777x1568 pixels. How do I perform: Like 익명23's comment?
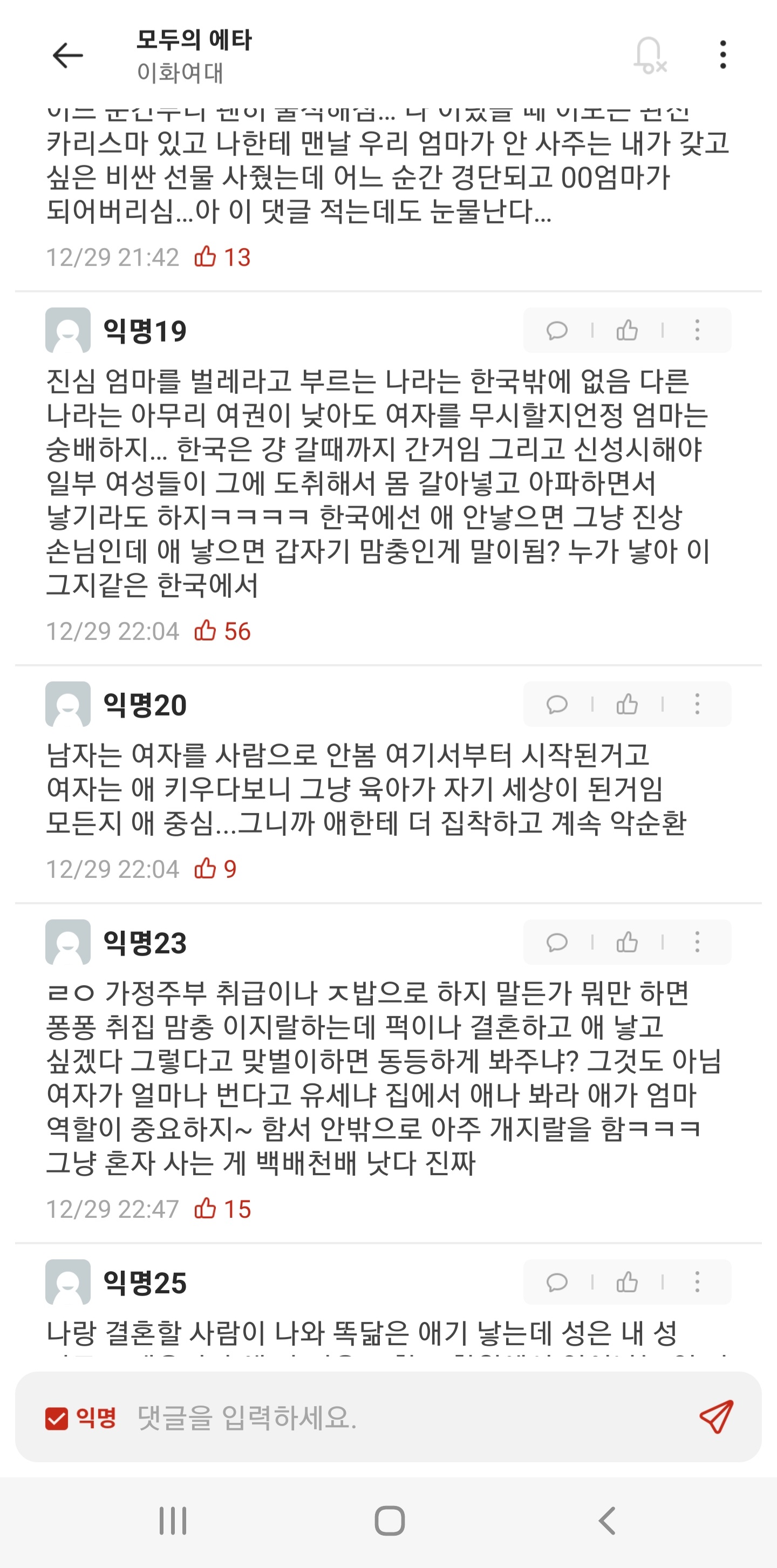(627, 942)
